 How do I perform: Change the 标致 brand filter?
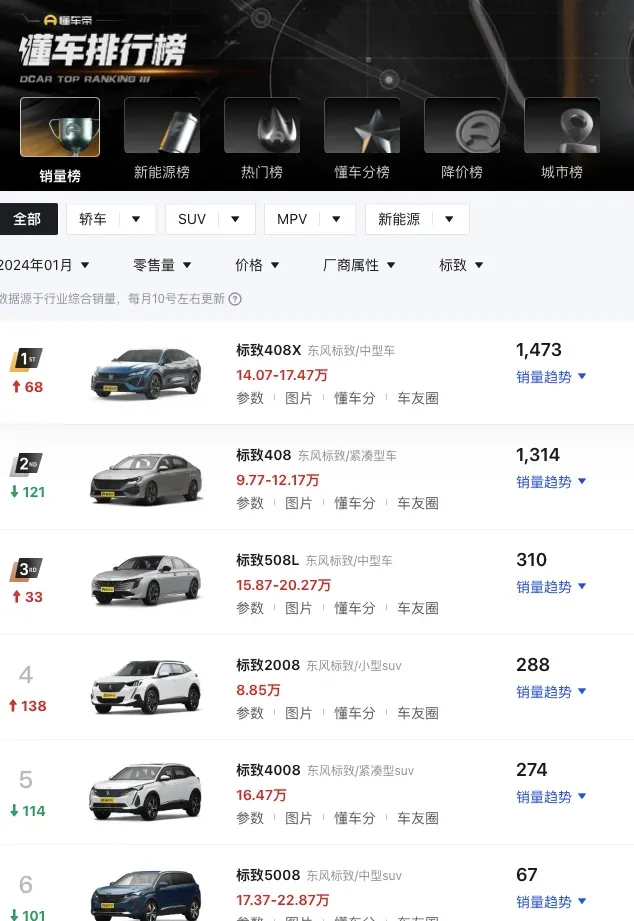click(461, 265)
